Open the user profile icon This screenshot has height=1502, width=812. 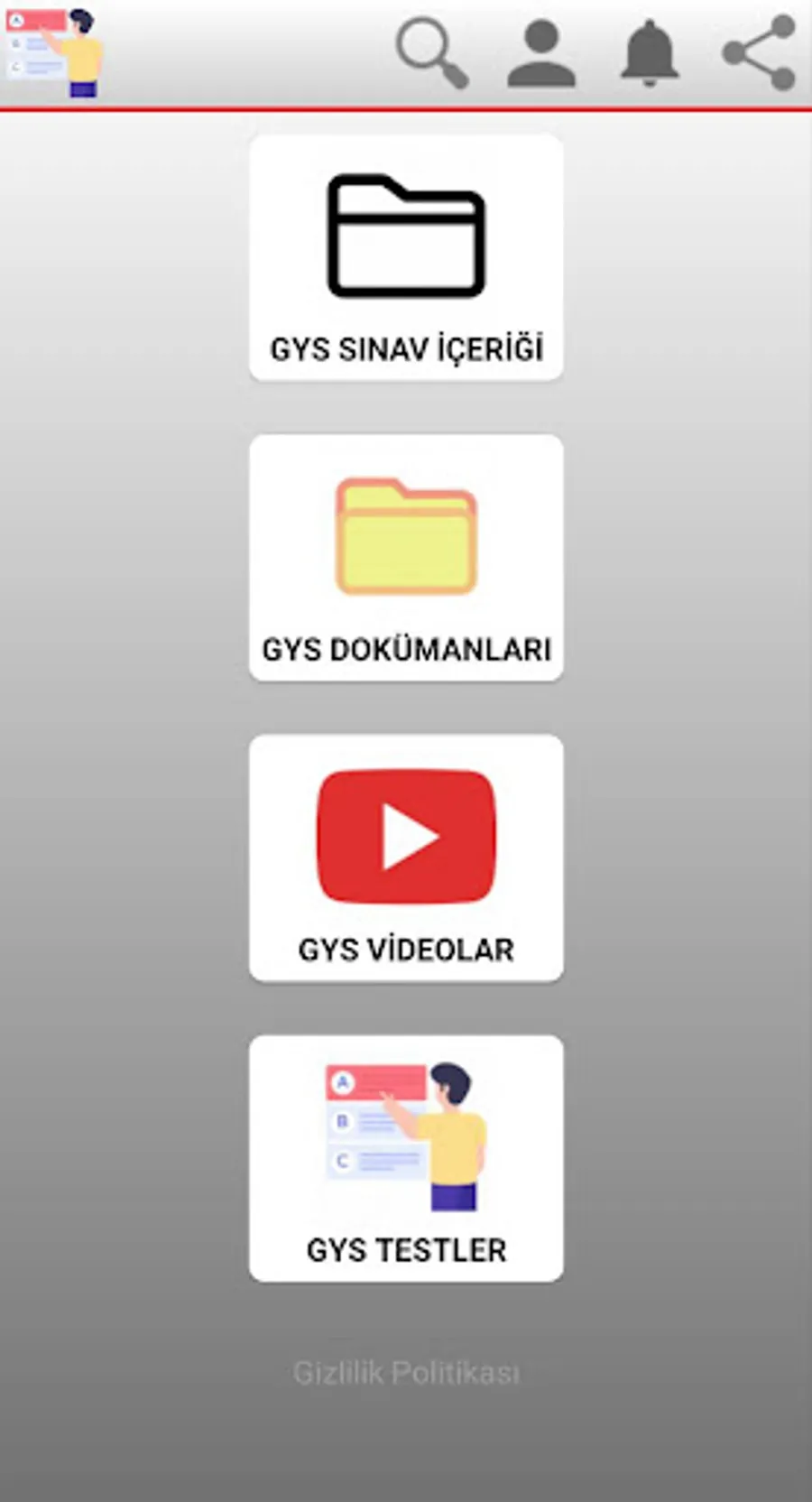coord(541,54)
